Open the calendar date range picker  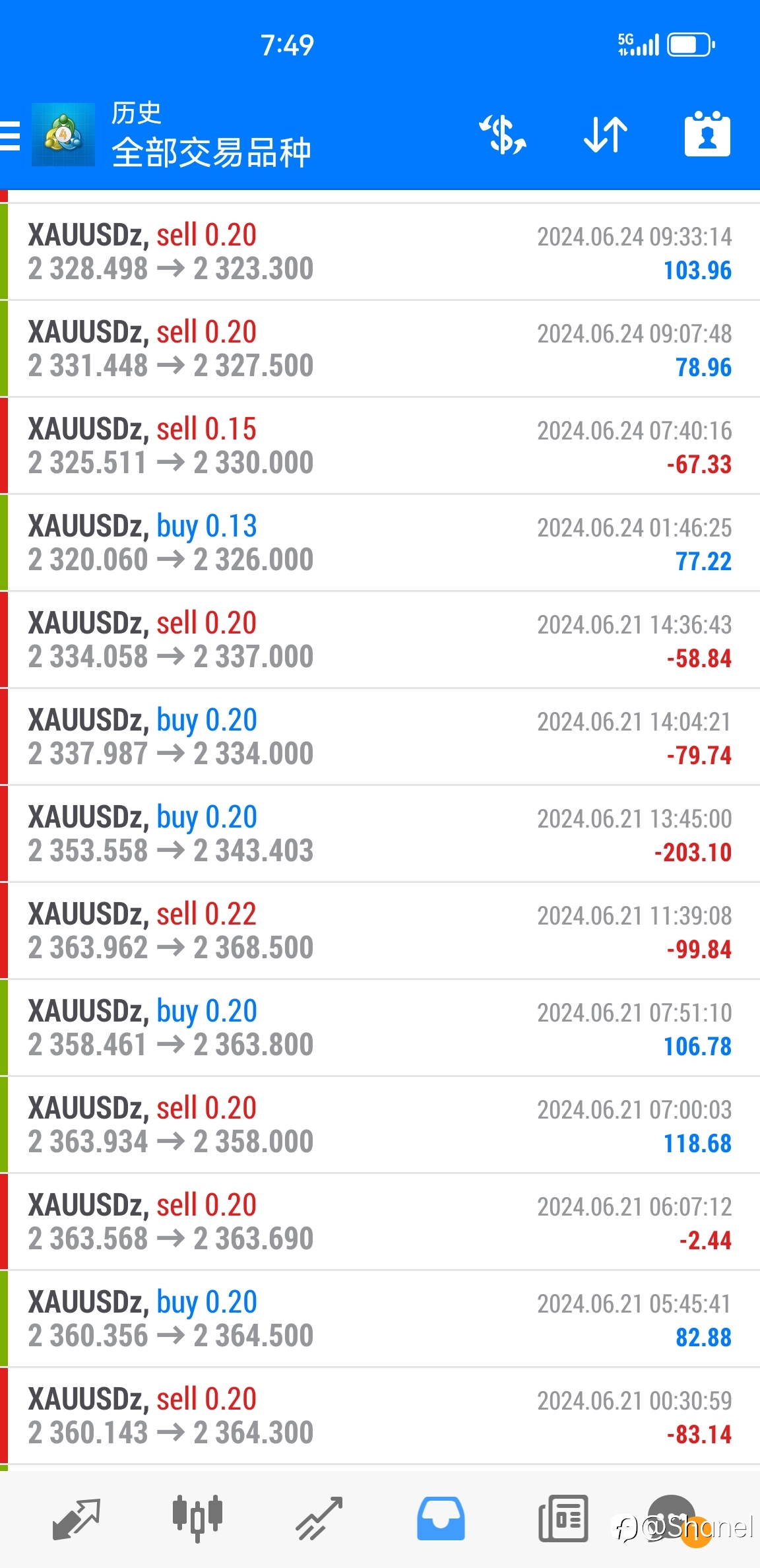(x=707, y=134)
